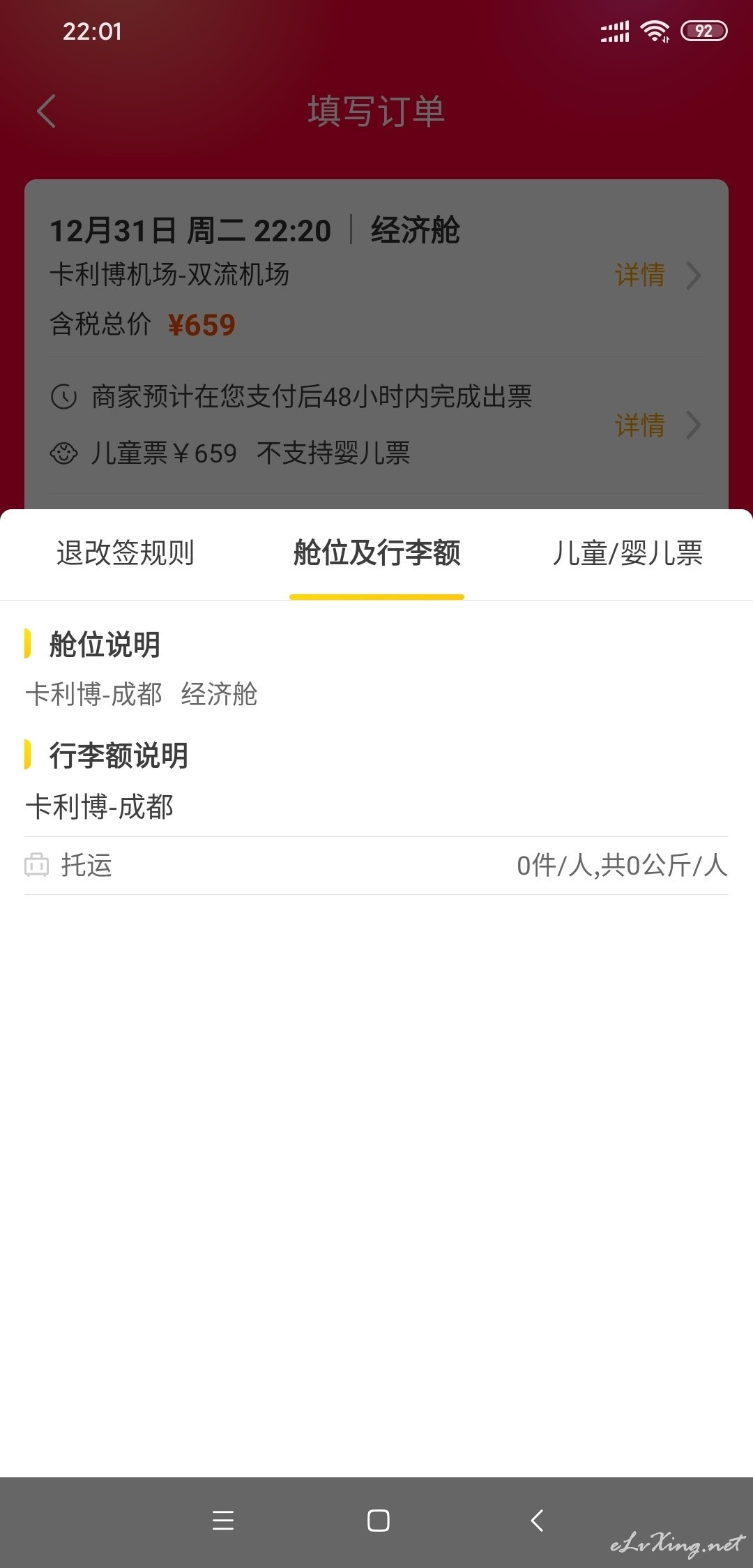This screenshot has height=1568, width=753.
Task: Open 详情 for the flight information
Action: [657, 275]
